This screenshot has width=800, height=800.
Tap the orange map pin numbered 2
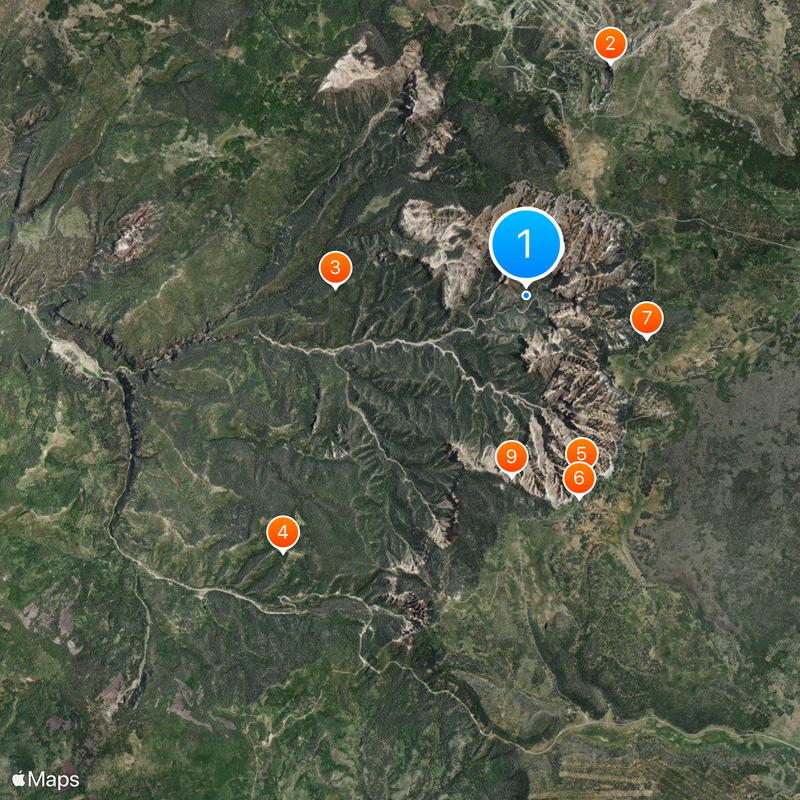tap(610, 44)
